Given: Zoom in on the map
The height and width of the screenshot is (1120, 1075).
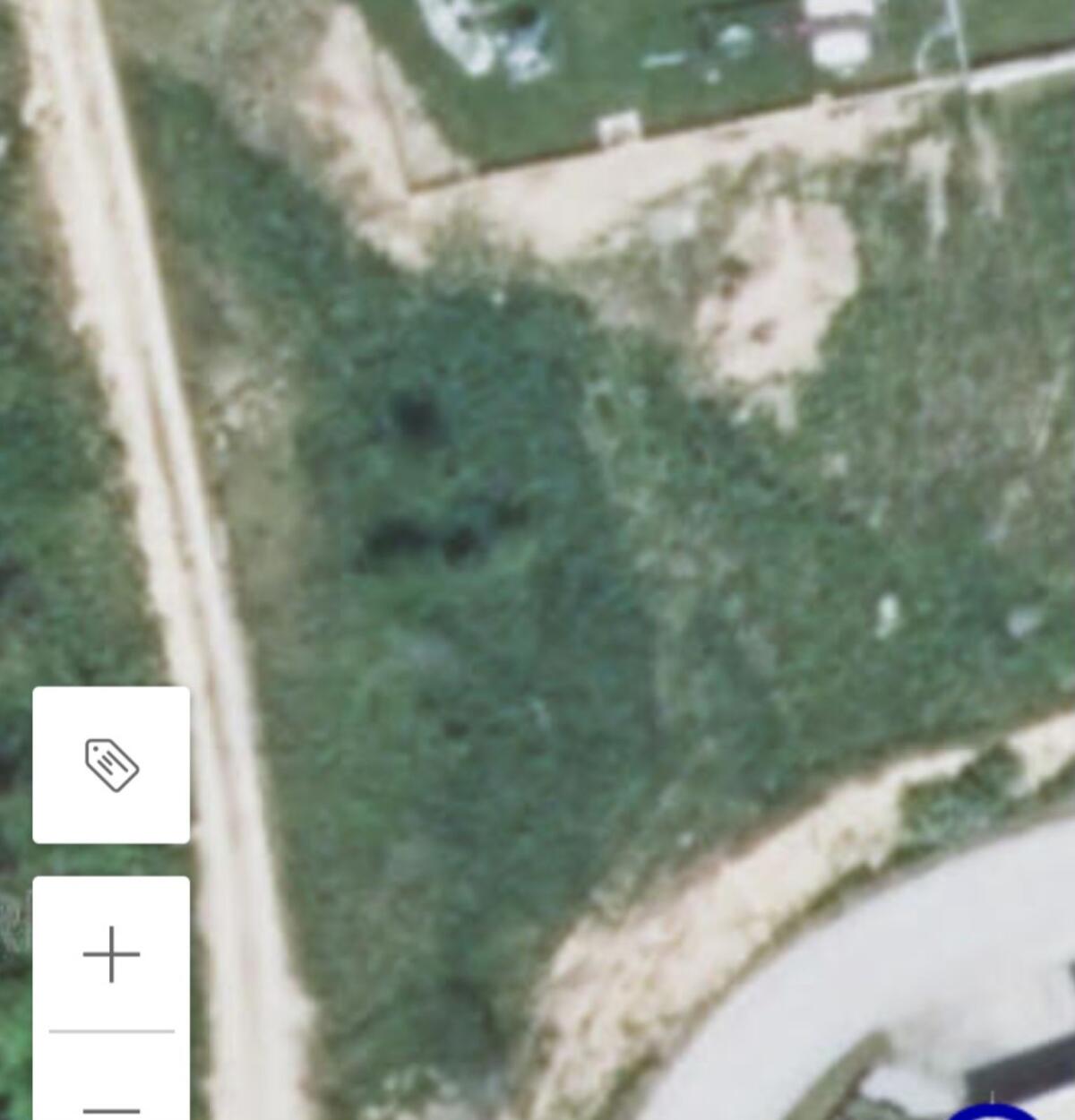Looking at the screenshot, I should (111, 954).
